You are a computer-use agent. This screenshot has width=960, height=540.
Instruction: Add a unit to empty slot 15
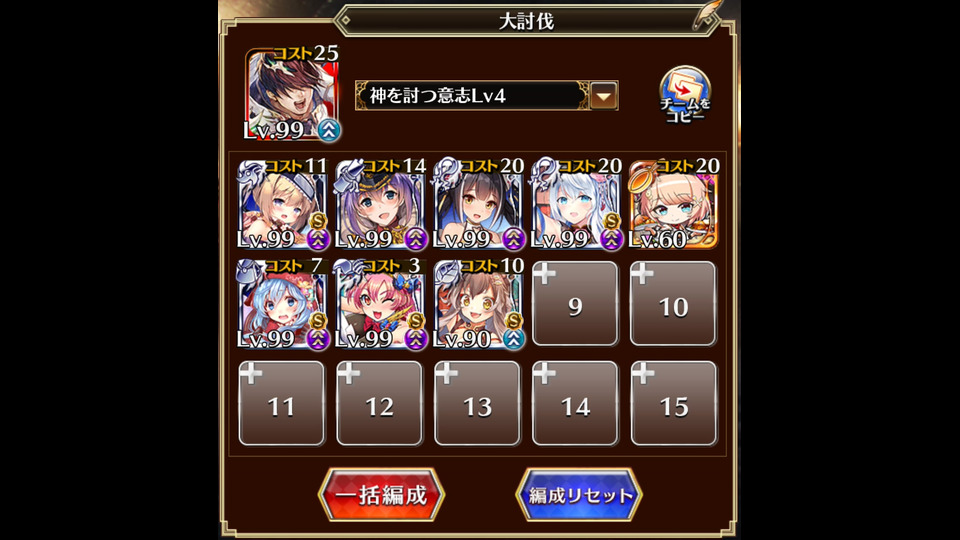pos(673,404)
